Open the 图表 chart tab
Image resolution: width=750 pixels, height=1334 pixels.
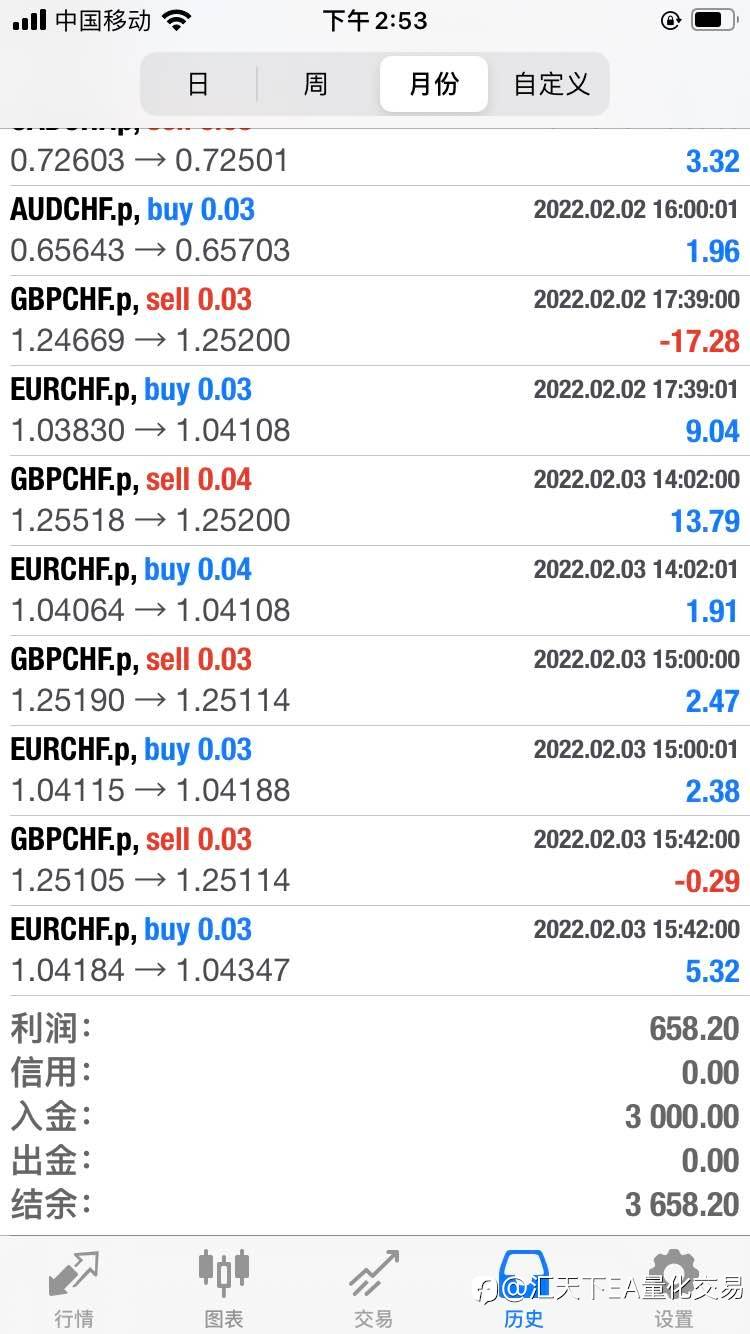[224, 1288]
